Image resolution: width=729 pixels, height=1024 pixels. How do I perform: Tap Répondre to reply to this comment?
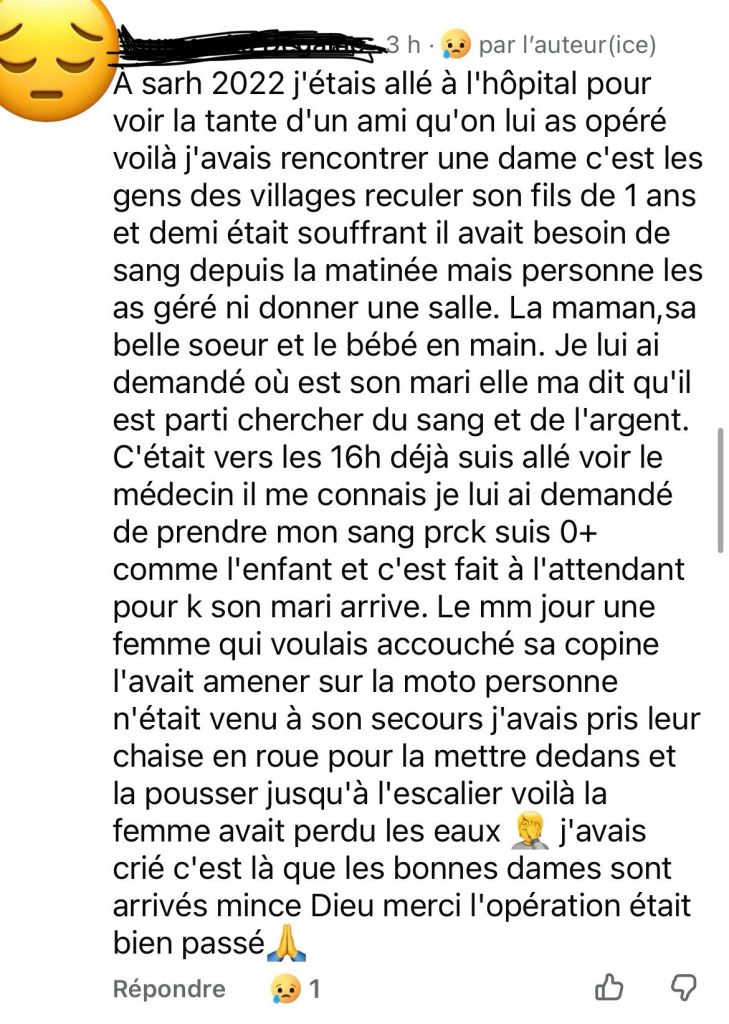click(169, 989)
